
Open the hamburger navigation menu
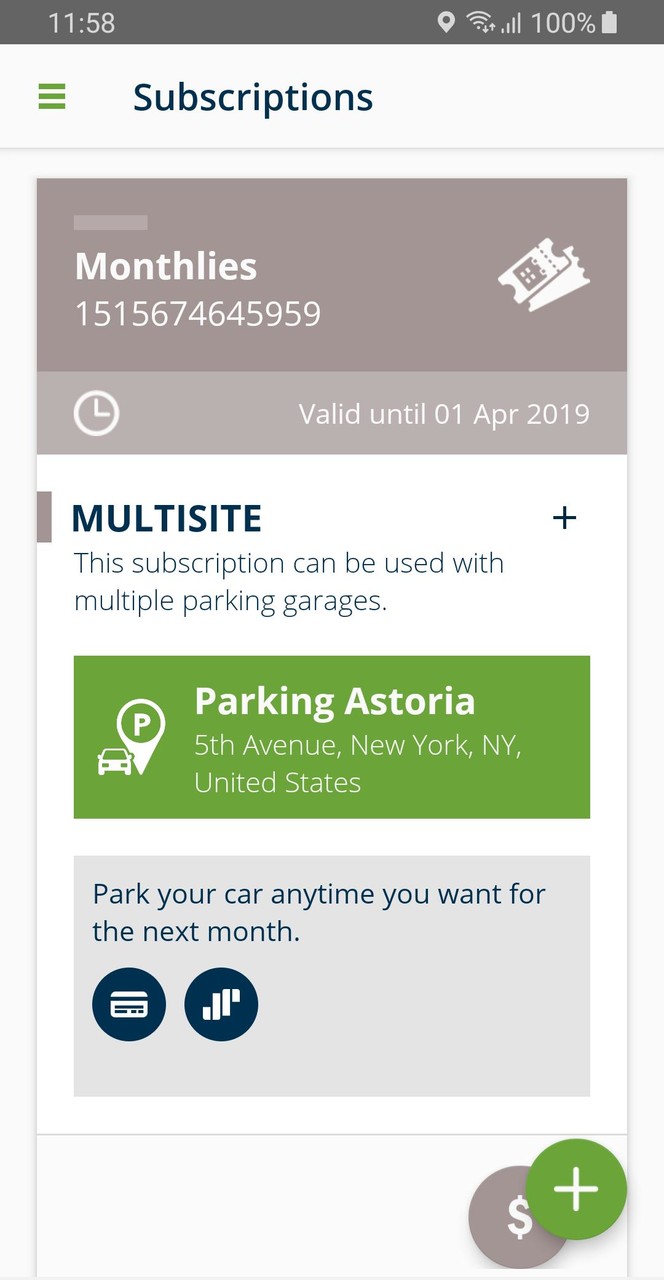click(x=52, y=97)
